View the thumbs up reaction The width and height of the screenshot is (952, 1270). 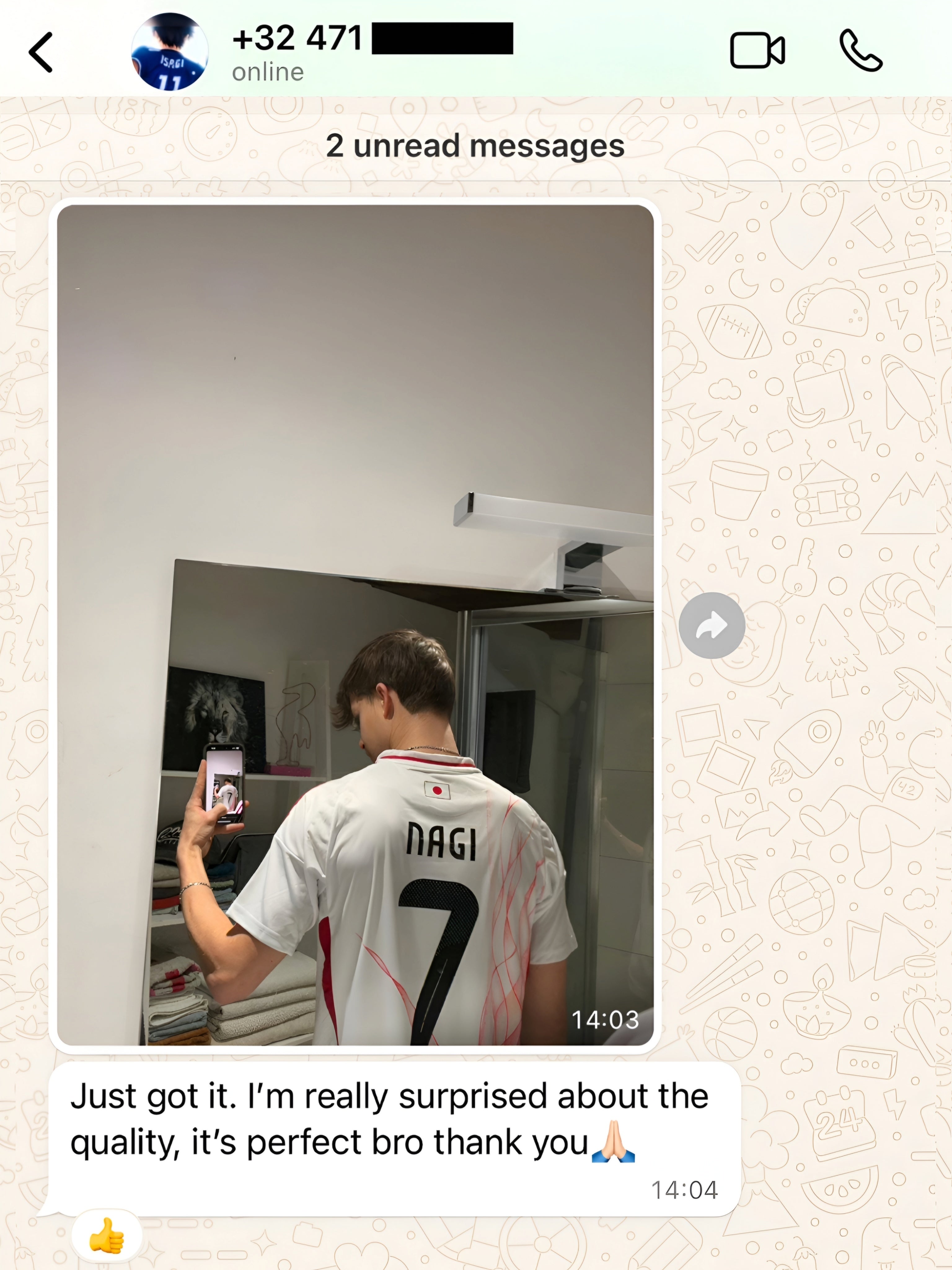click(x=107, y=1236)
